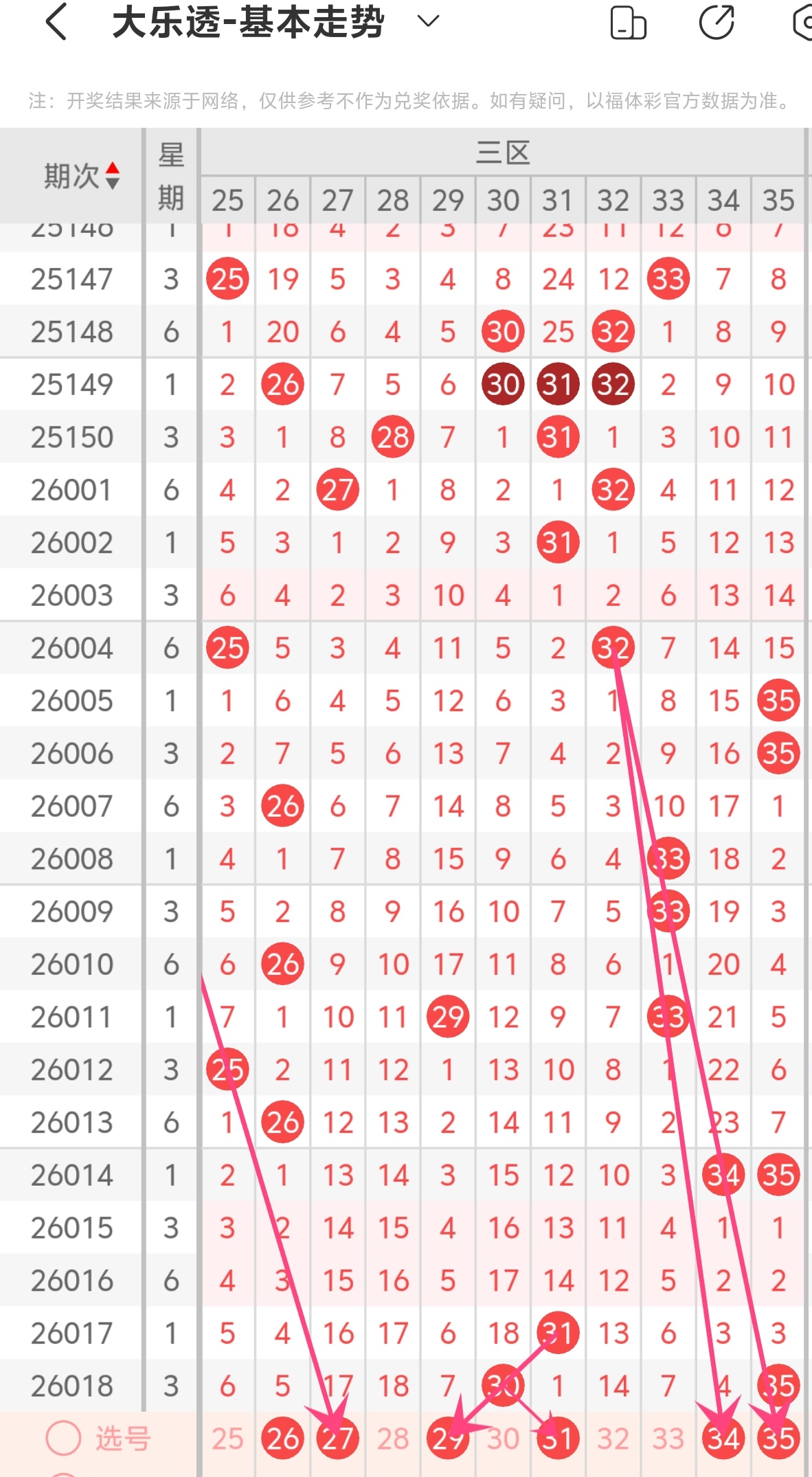Screen dimensions: 812x1477
Task: Toggle sort order on 期次 header
Action: (82, 177)
